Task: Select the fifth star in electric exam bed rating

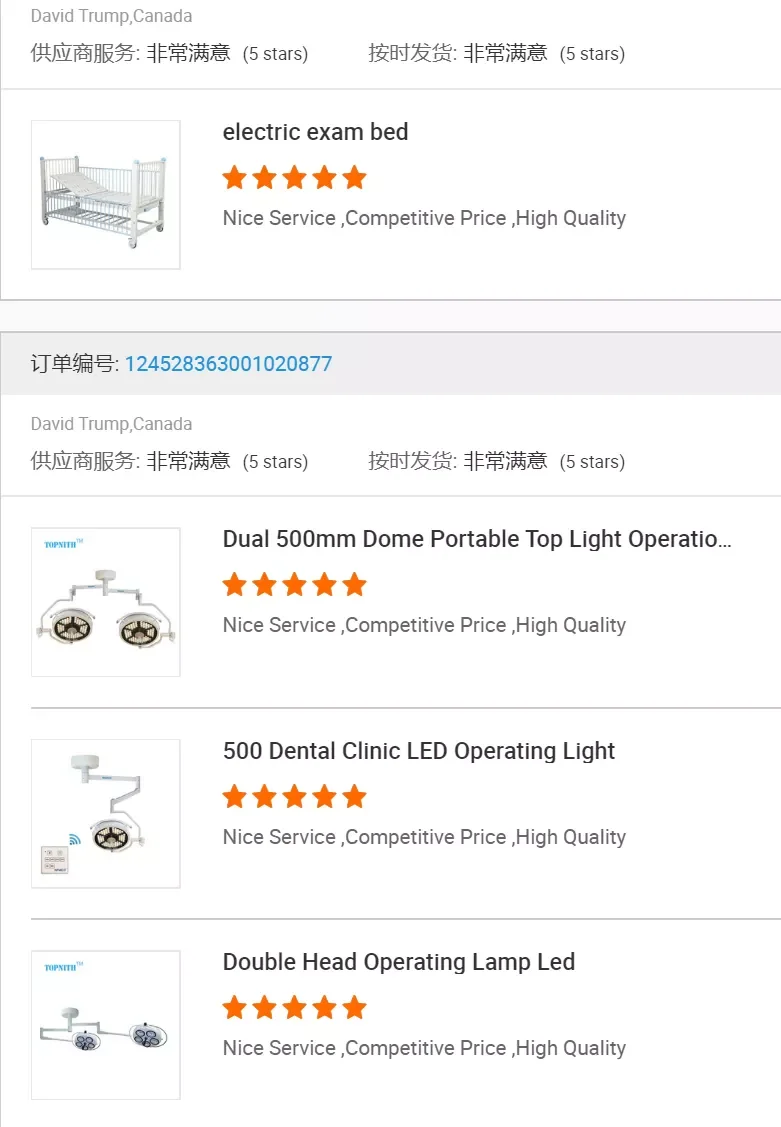Action: [355, 177]
